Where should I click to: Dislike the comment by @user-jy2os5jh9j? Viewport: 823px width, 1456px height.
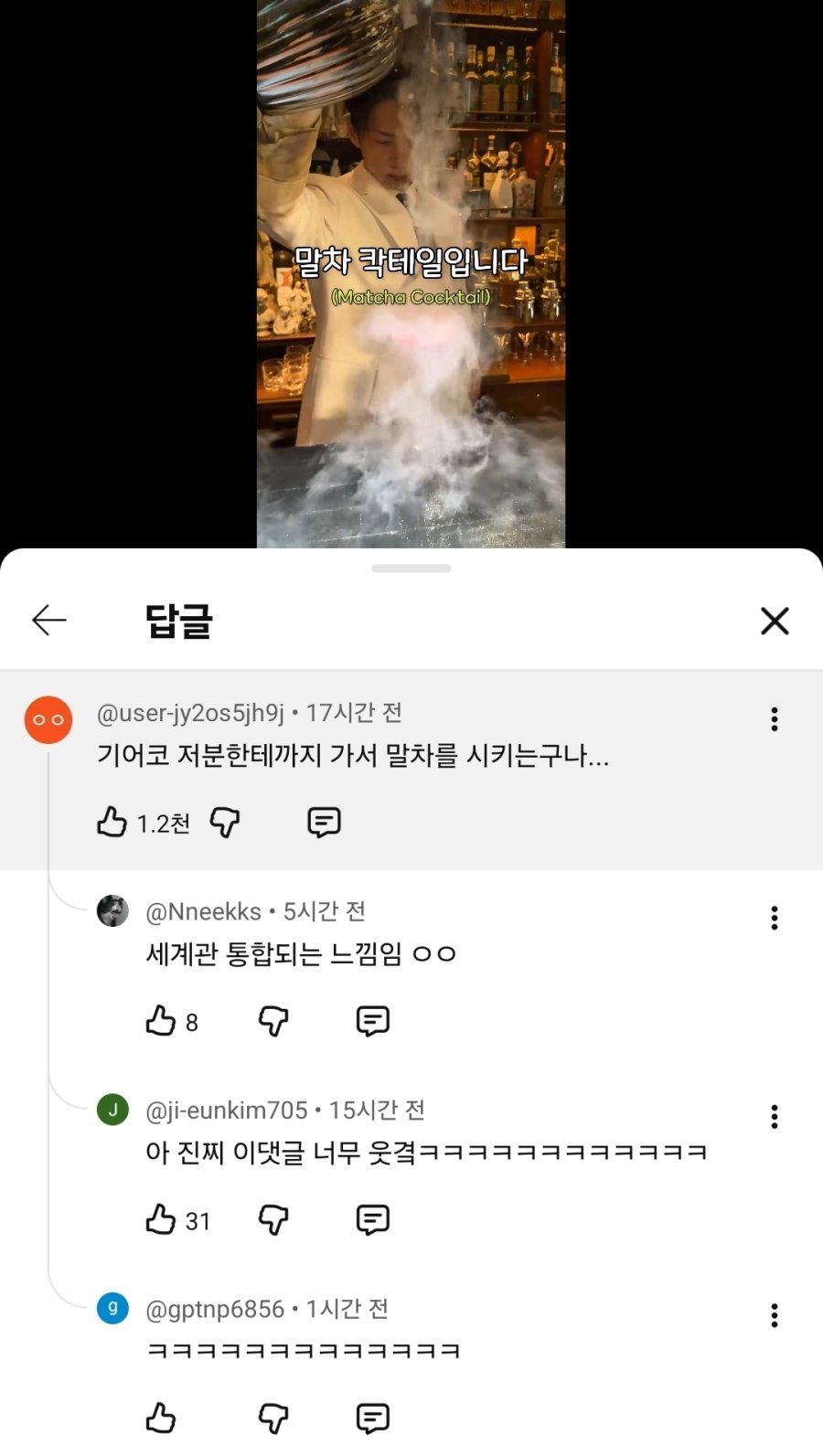point(225,822)
